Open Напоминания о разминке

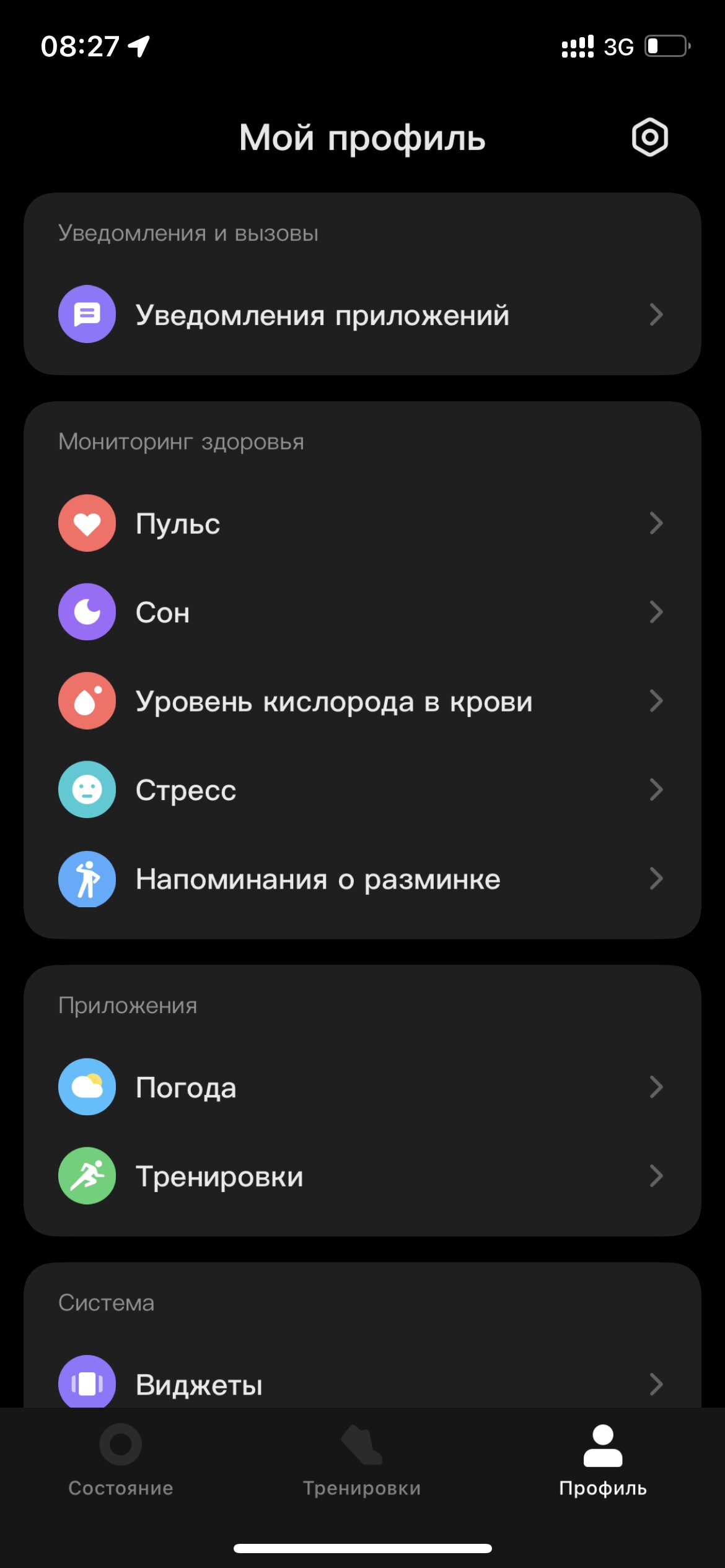(x=362, y=879)
